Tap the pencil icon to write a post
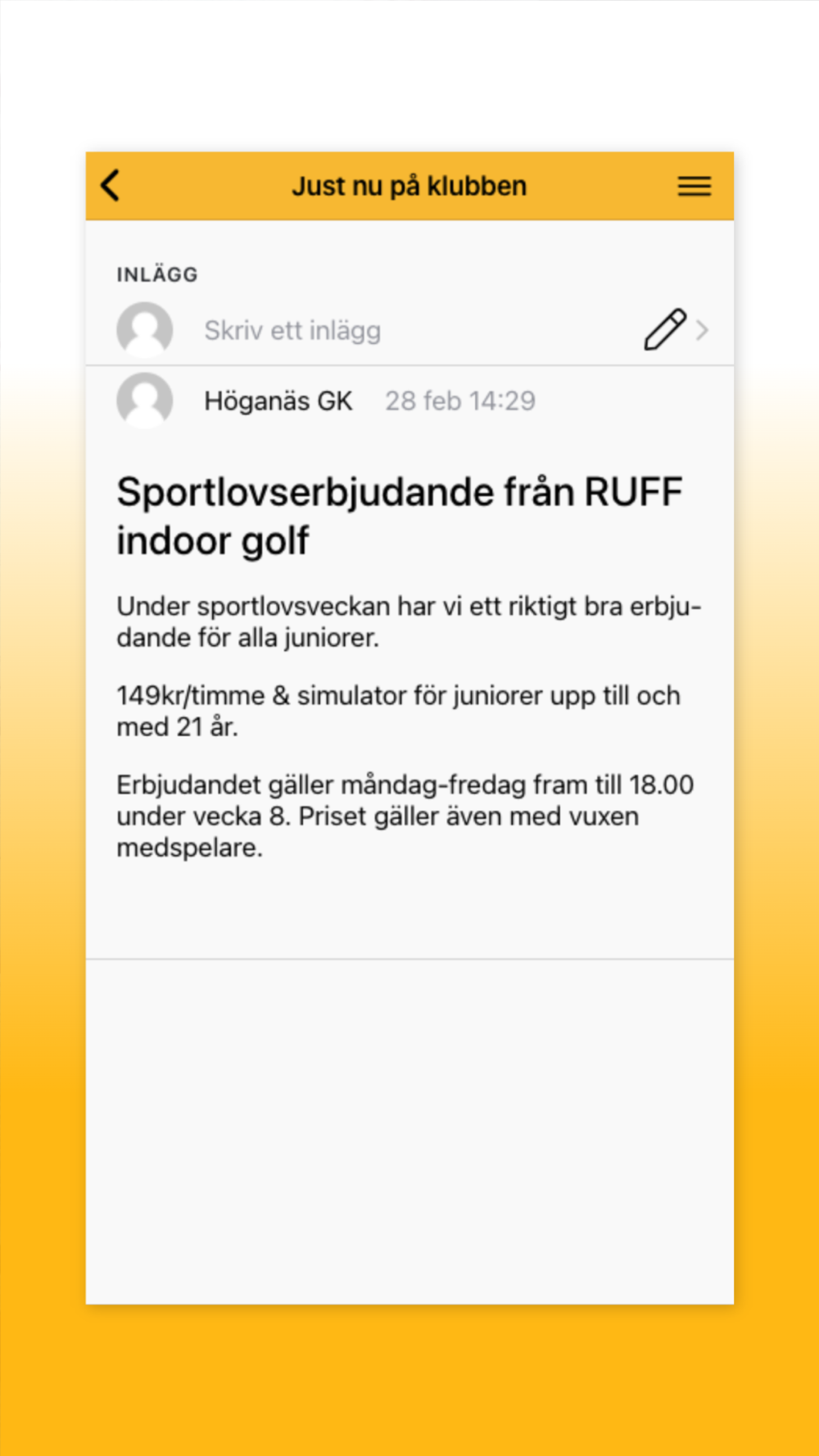This screenshot has width=819, height=1456. click(664, 330)
